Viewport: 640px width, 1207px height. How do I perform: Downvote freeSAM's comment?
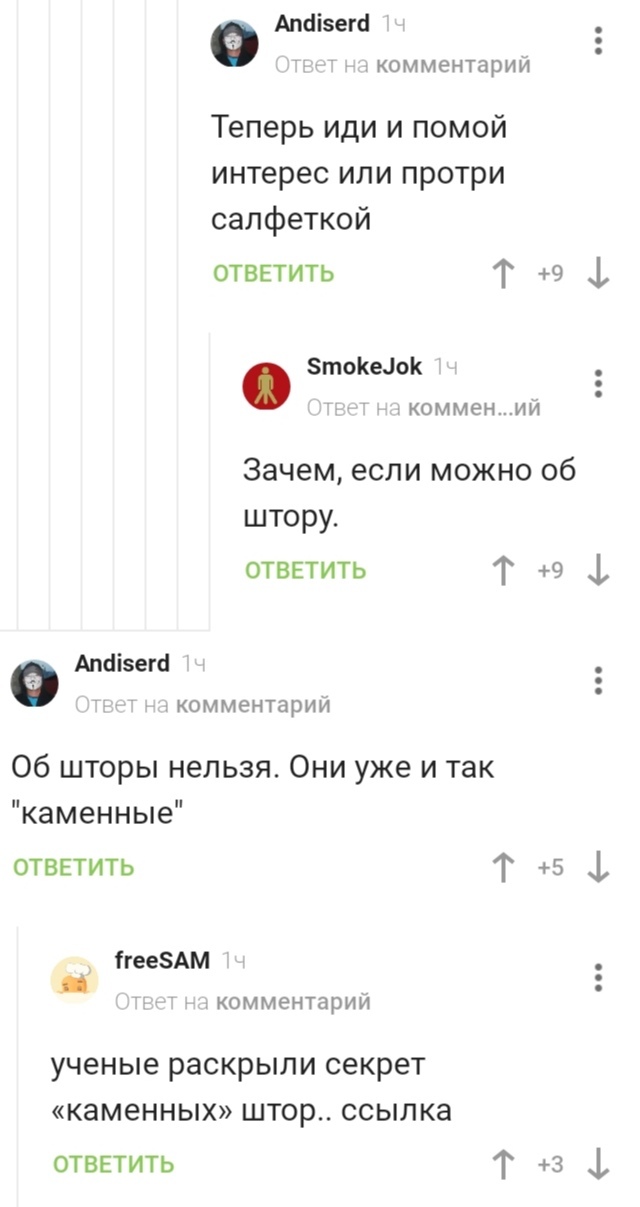tap(598, 1164)
